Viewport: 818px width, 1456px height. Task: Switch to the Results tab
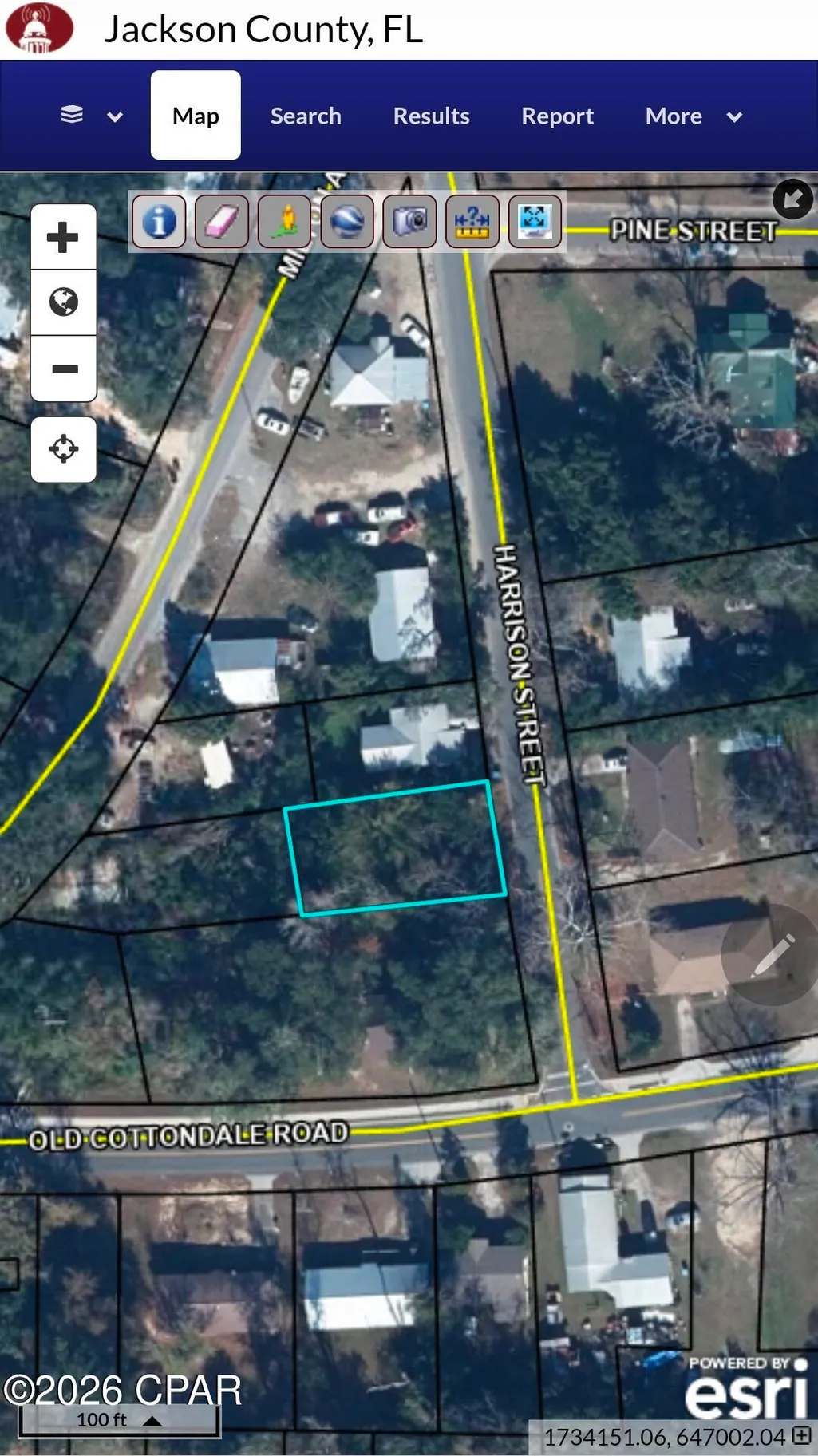coord(432,116)
